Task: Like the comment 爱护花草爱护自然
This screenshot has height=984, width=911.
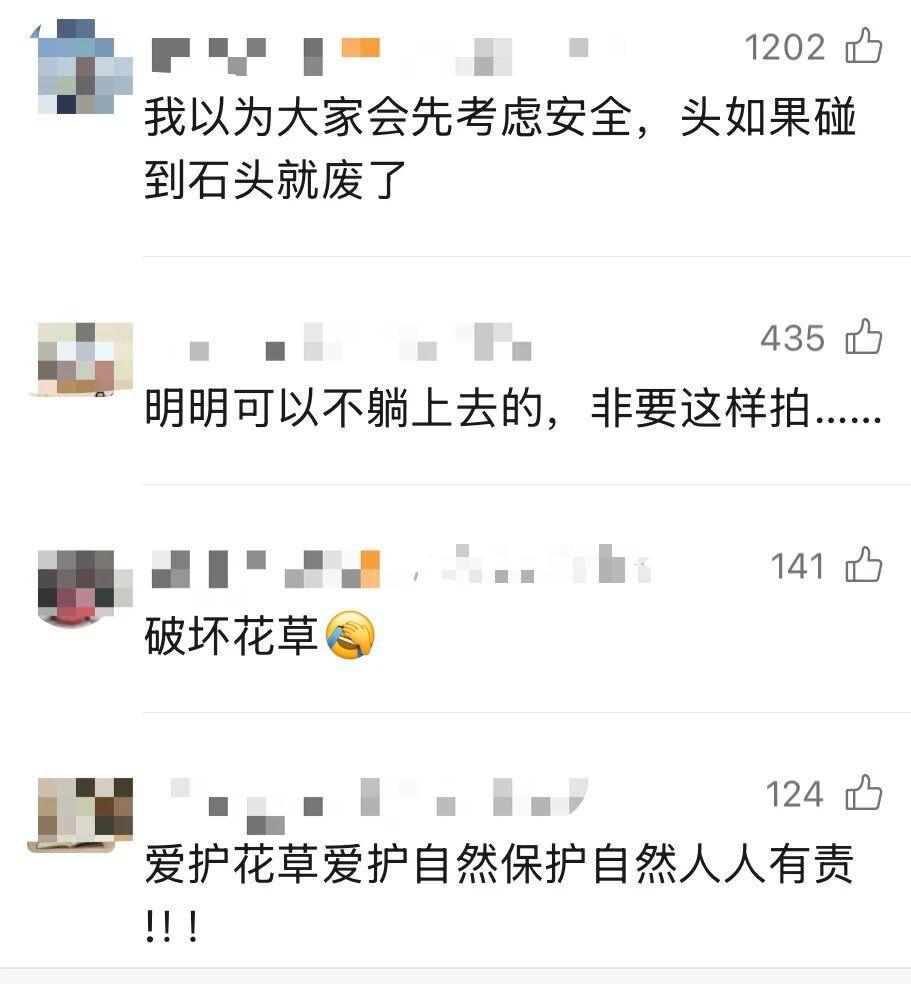Action: [x=863, y=794]
